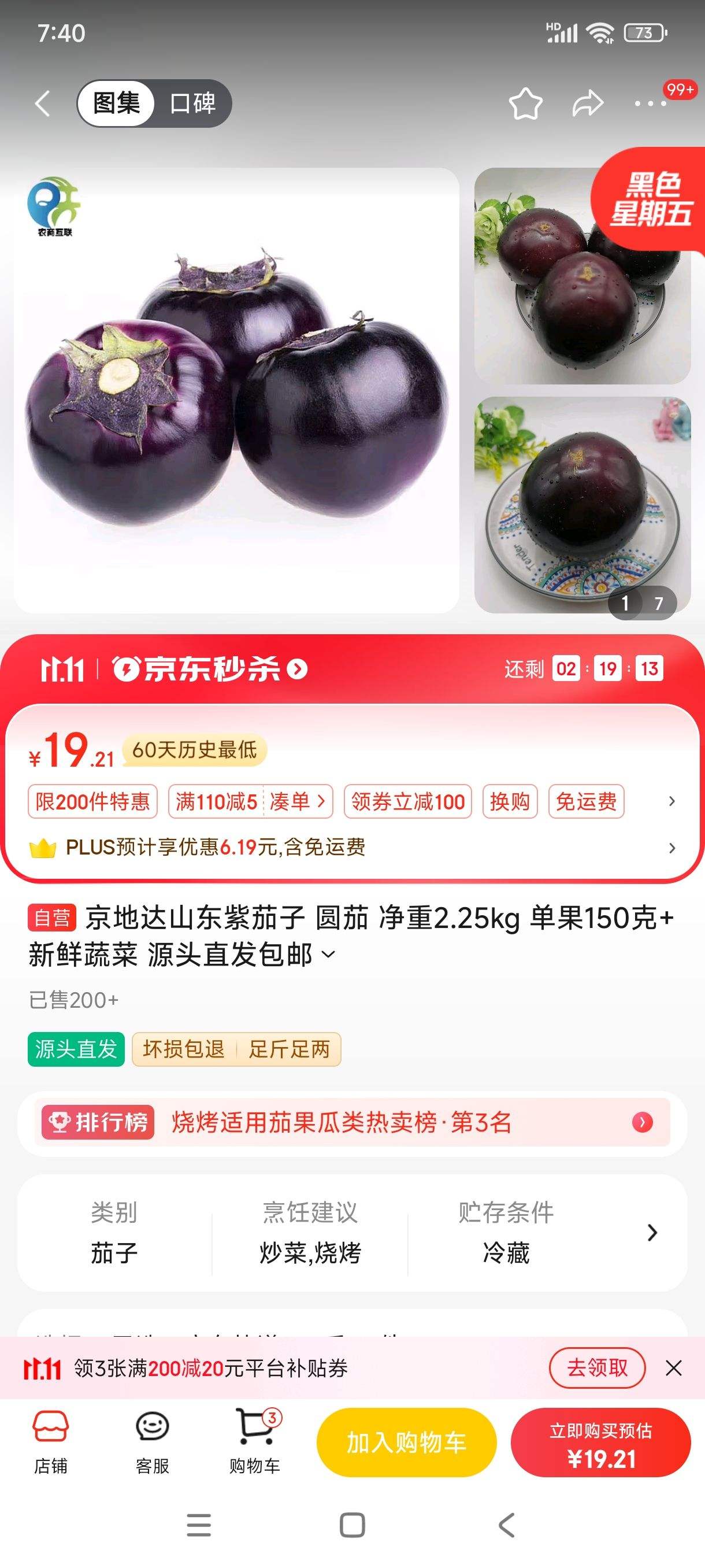Click 立即购买 to buy now
The width and height of the screenshot is (705, 1568).
[600, 1443]
